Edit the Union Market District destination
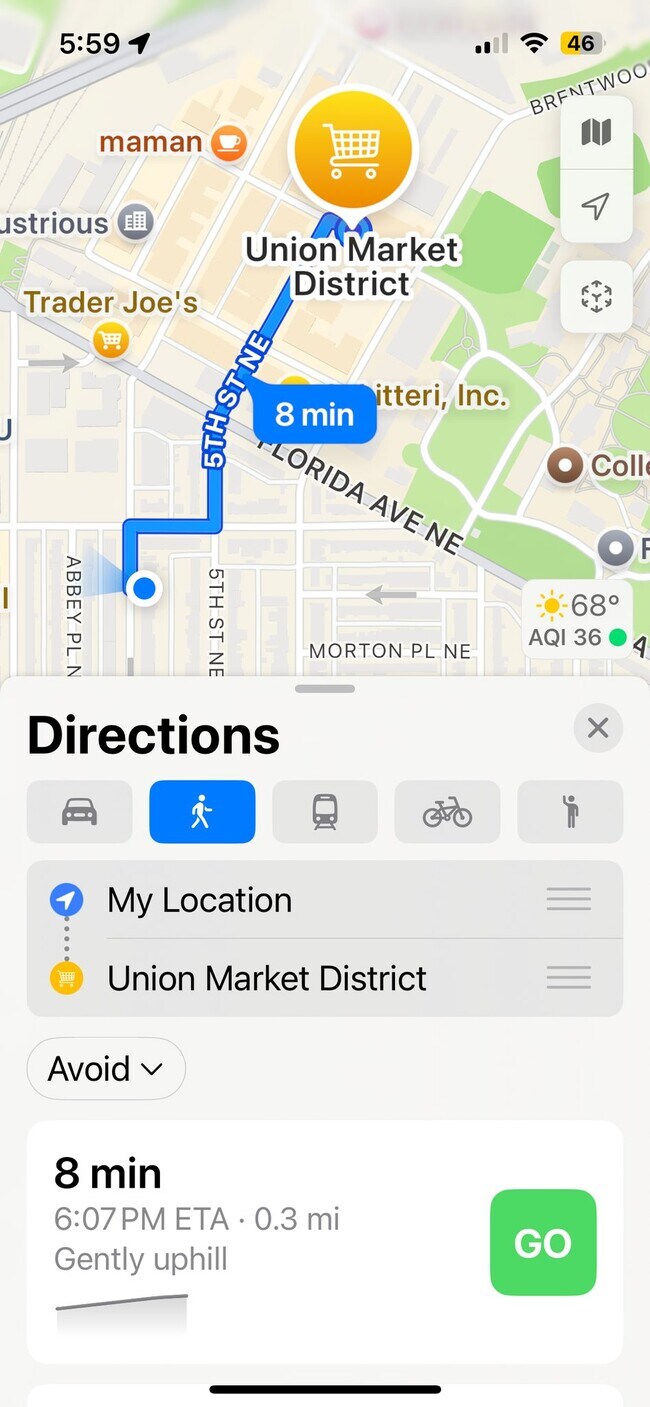This screenshot has width=650, height=1407. click(x=325, y=977)
